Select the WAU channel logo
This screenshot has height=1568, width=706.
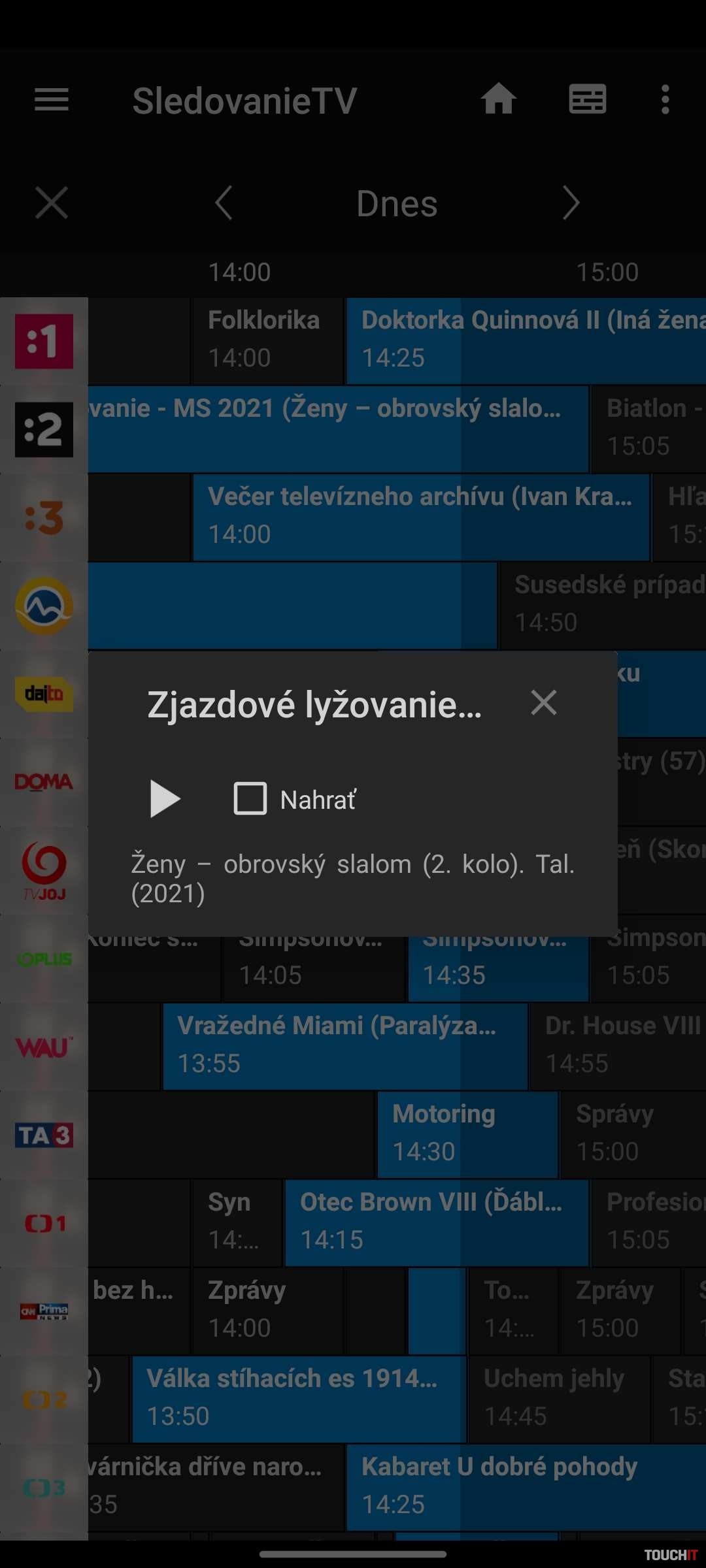click(44, 1047)
